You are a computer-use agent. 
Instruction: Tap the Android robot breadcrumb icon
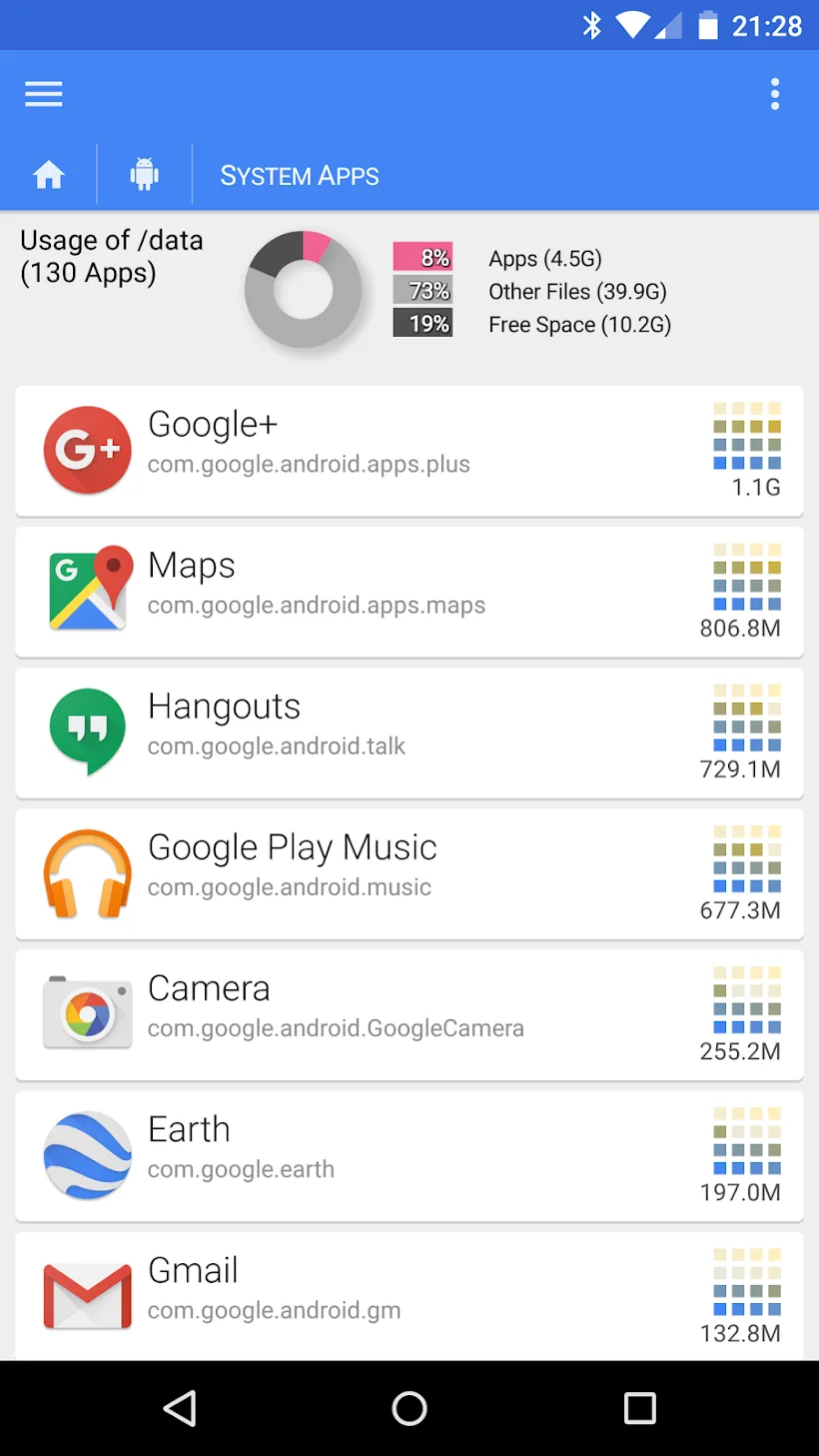click(145, 176)
